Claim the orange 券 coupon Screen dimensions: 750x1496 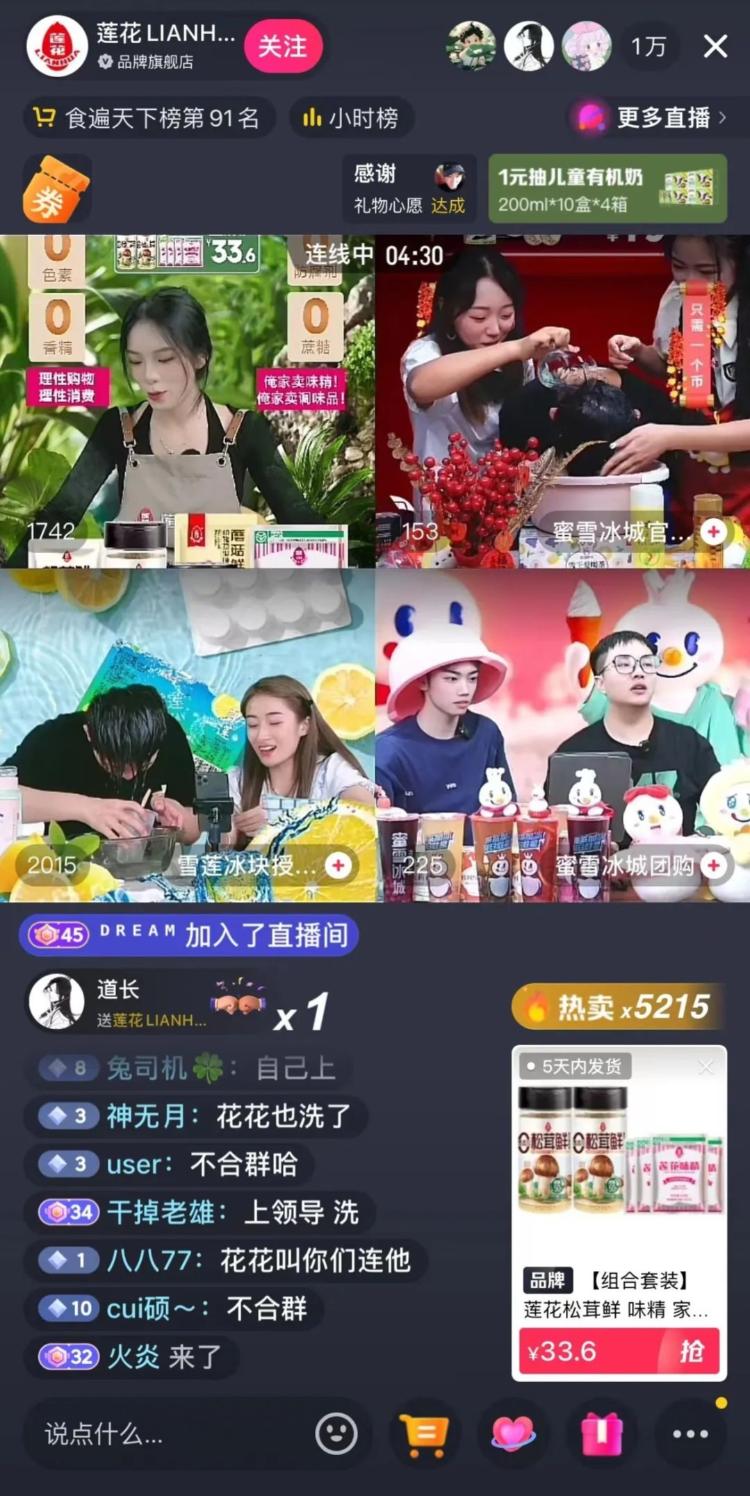(x=57, y=188)
